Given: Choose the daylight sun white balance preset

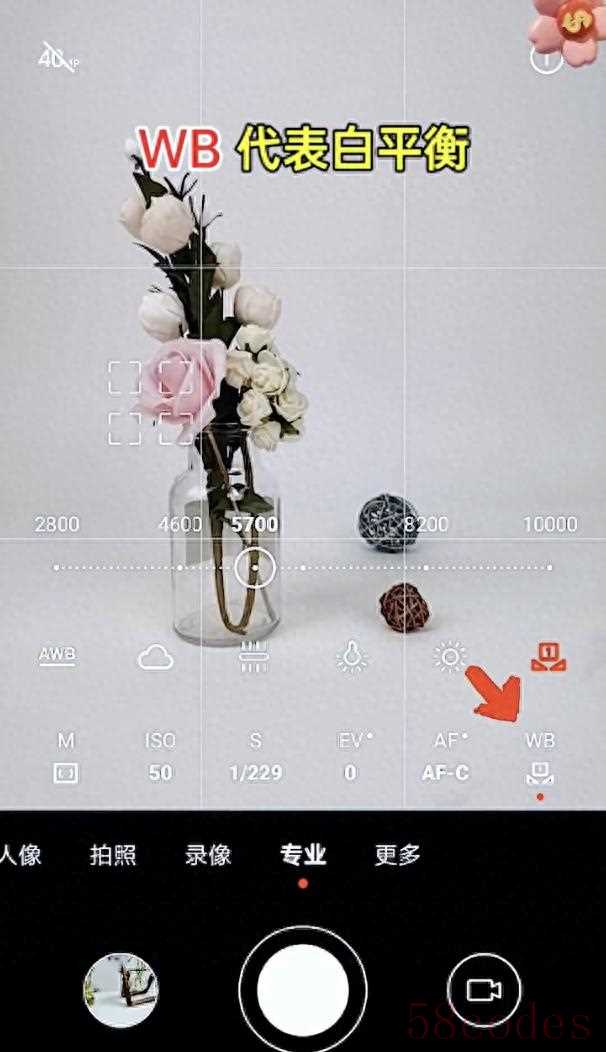Looking at the screenshot, I should tap(450, 657).
